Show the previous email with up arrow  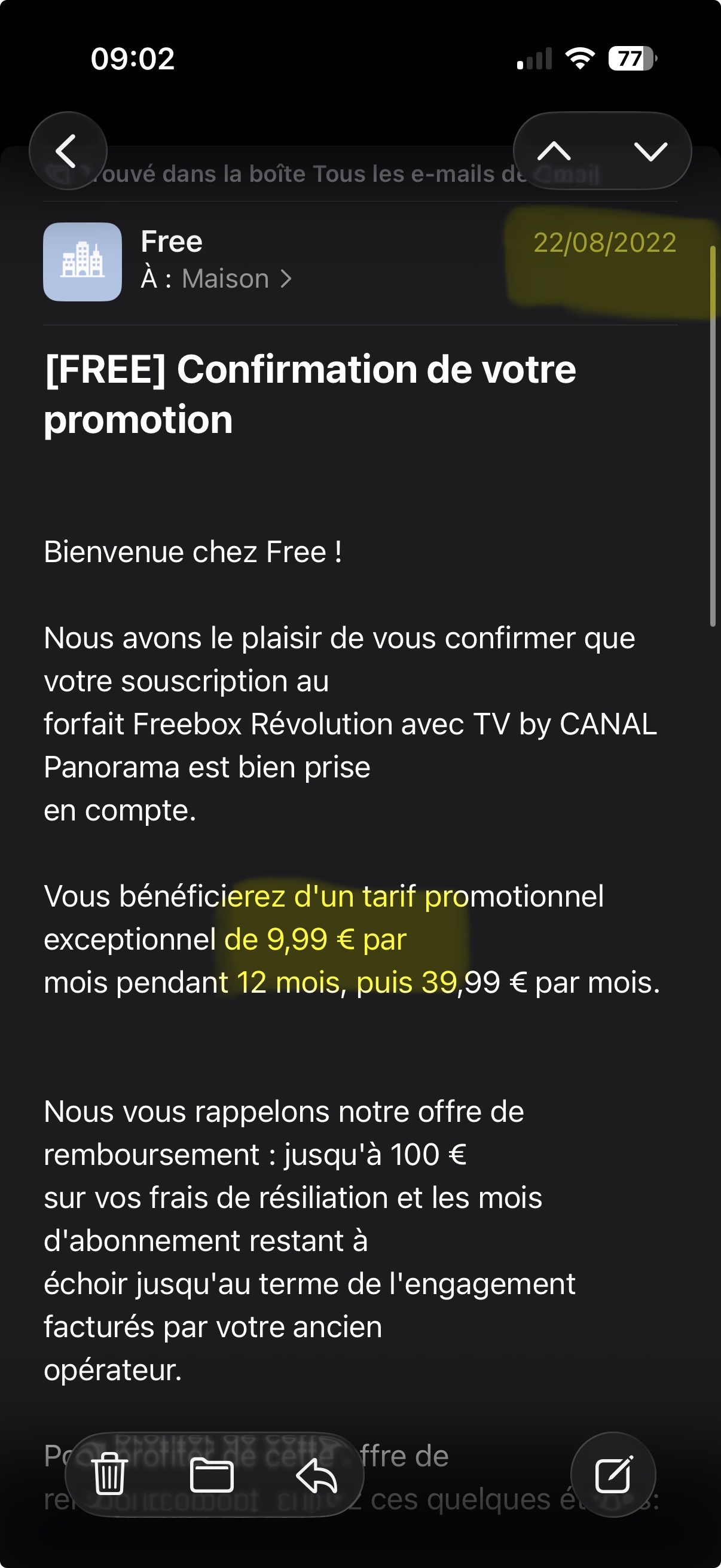pos(554,150)
